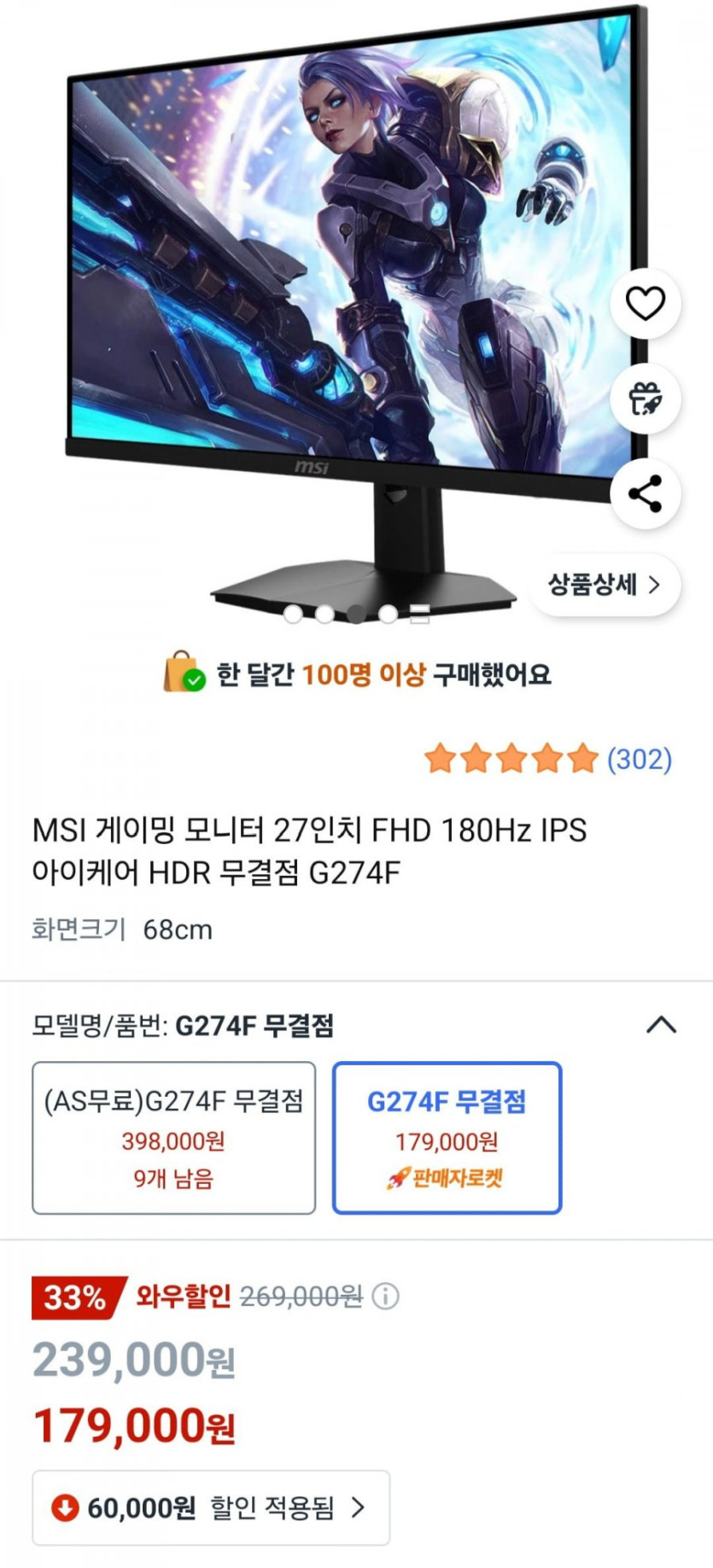Open the 60,000원 할인 적용됨 details

[211, 1507]
